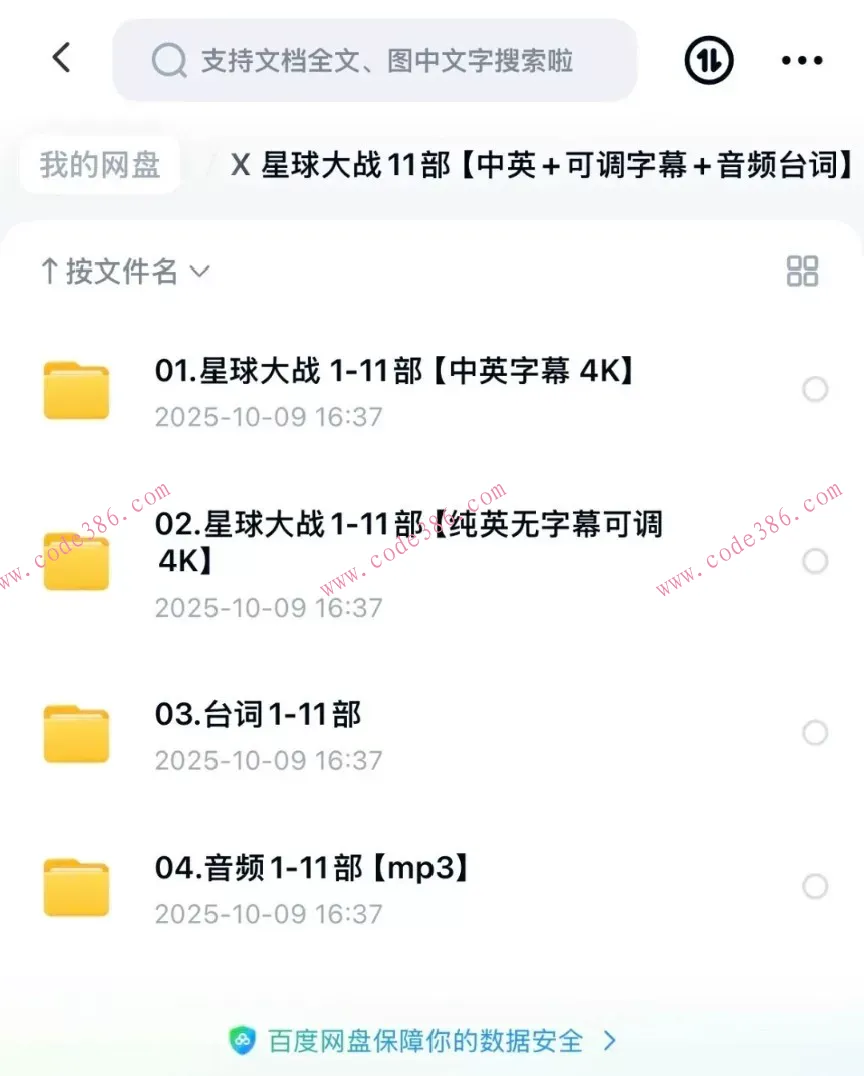Open the 百度网盘保障你的数据安全 link
This screenshot has height=1076, width=864.
pos(420,1041)
